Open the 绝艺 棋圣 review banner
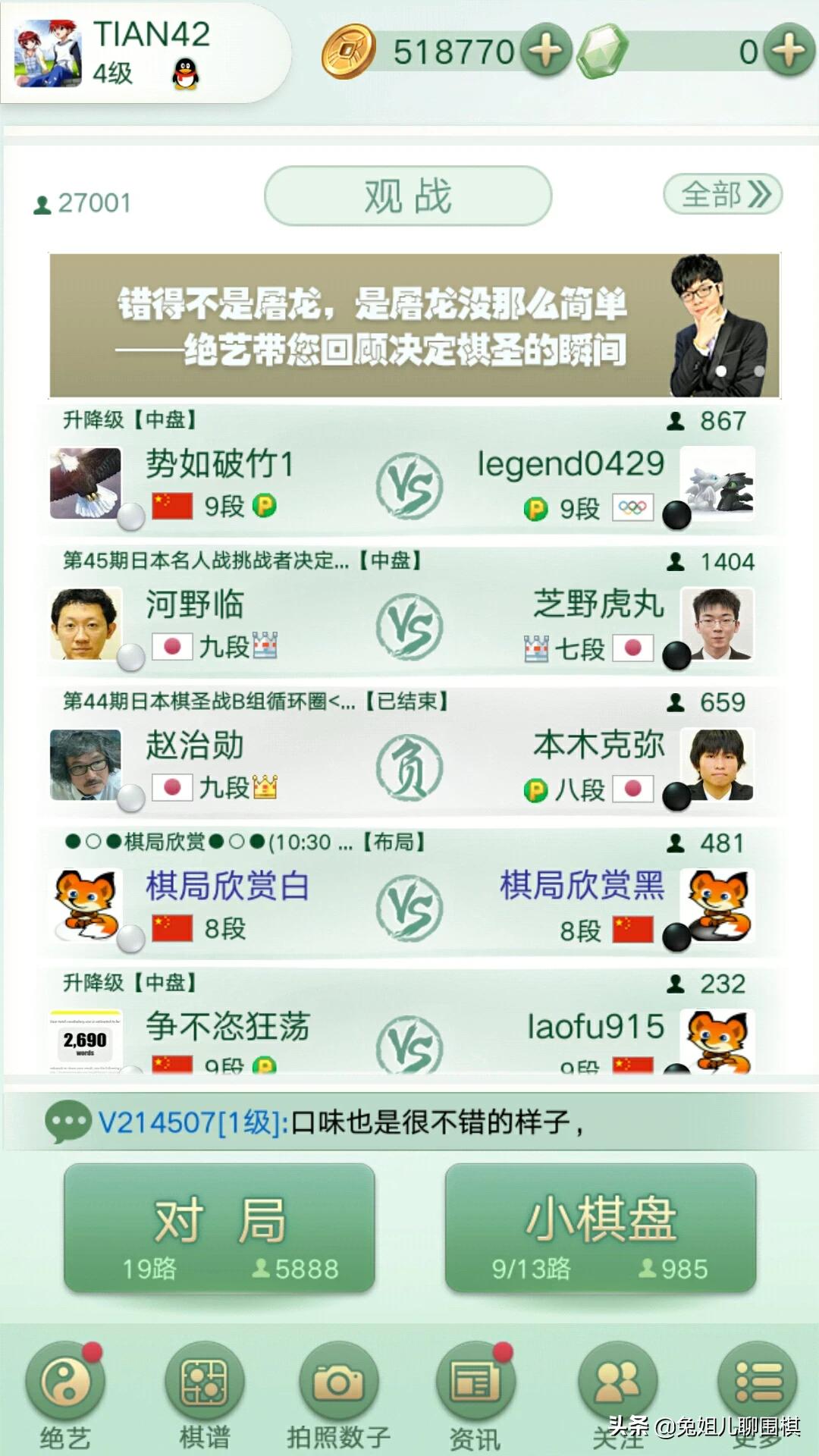 pyautogui.click(x=414, y=325)
